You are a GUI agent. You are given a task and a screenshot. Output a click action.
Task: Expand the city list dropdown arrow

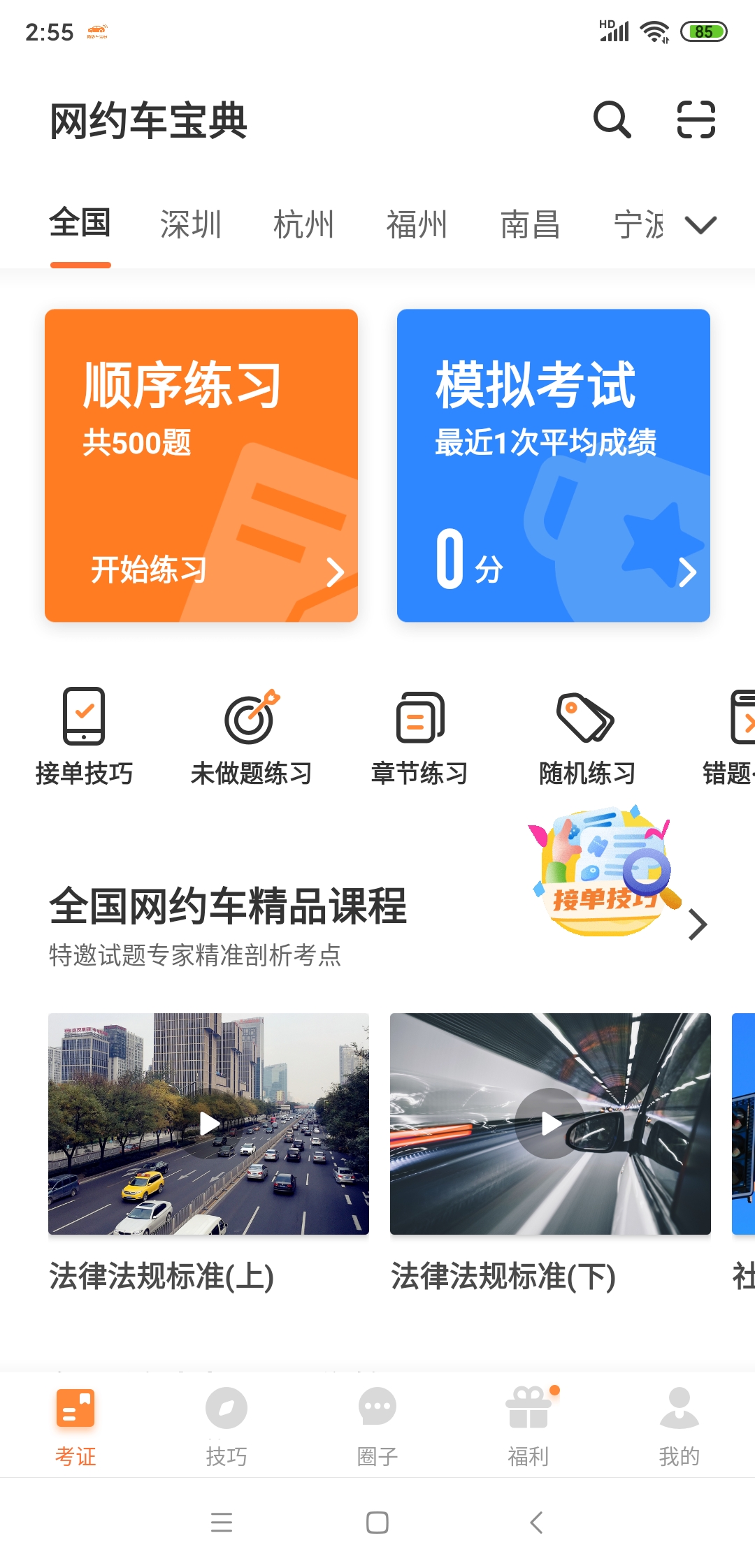click(x=700, y=225)
